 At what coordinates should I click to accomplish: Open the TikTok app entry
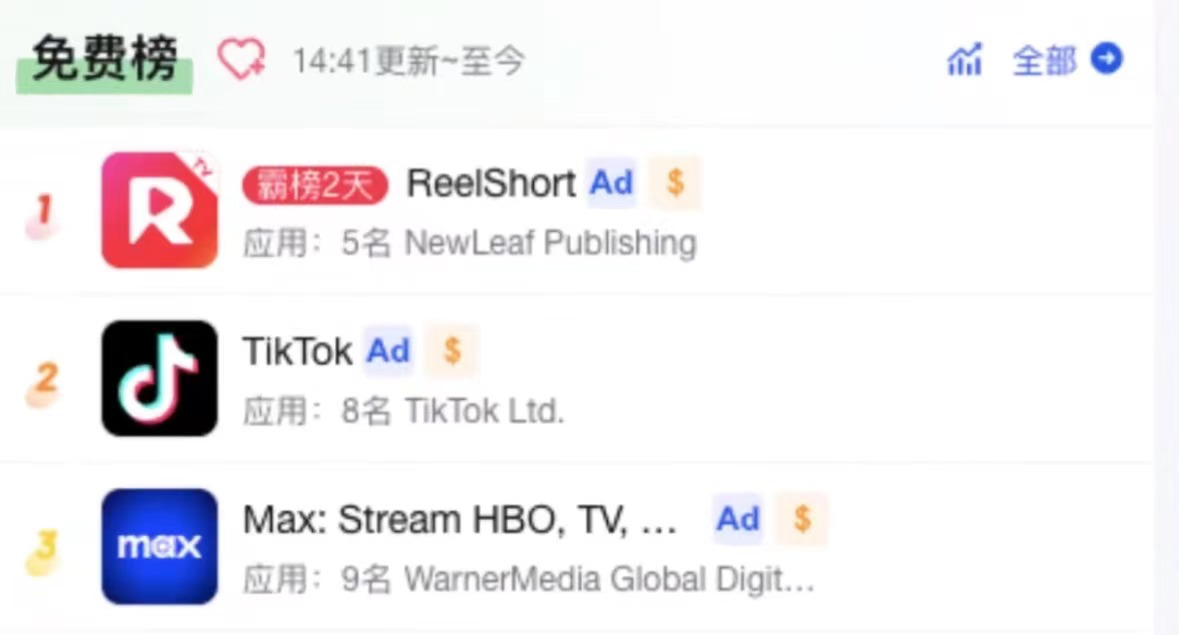[x=297, y=351]
